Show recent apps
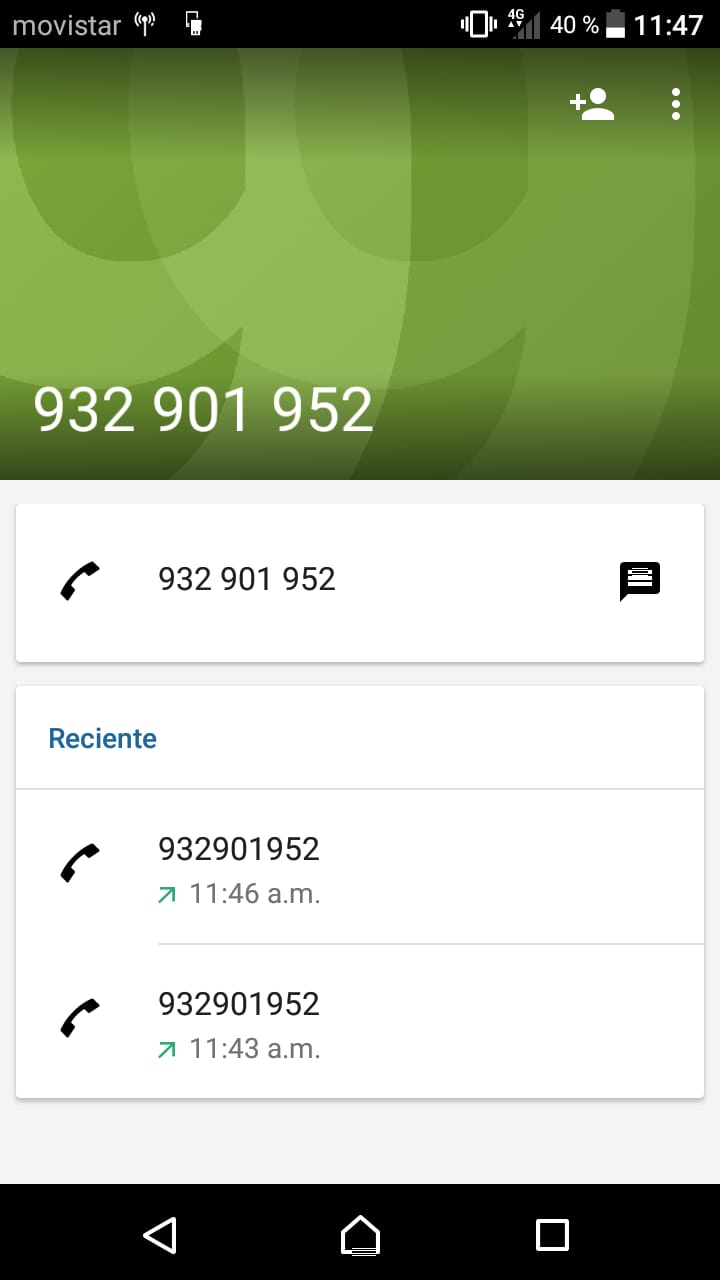 pyautogui.click(x=552, y=1235)
